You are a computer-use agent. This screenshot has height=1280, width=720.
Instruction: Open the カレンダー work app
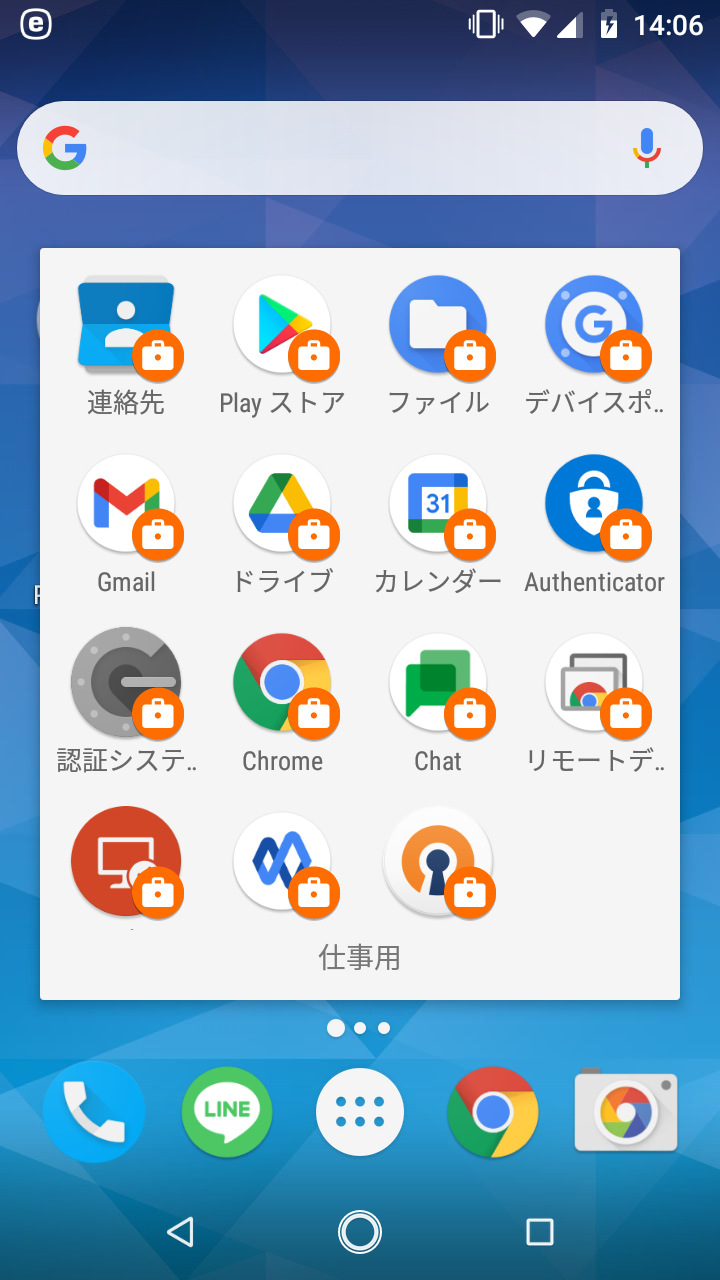438,503
